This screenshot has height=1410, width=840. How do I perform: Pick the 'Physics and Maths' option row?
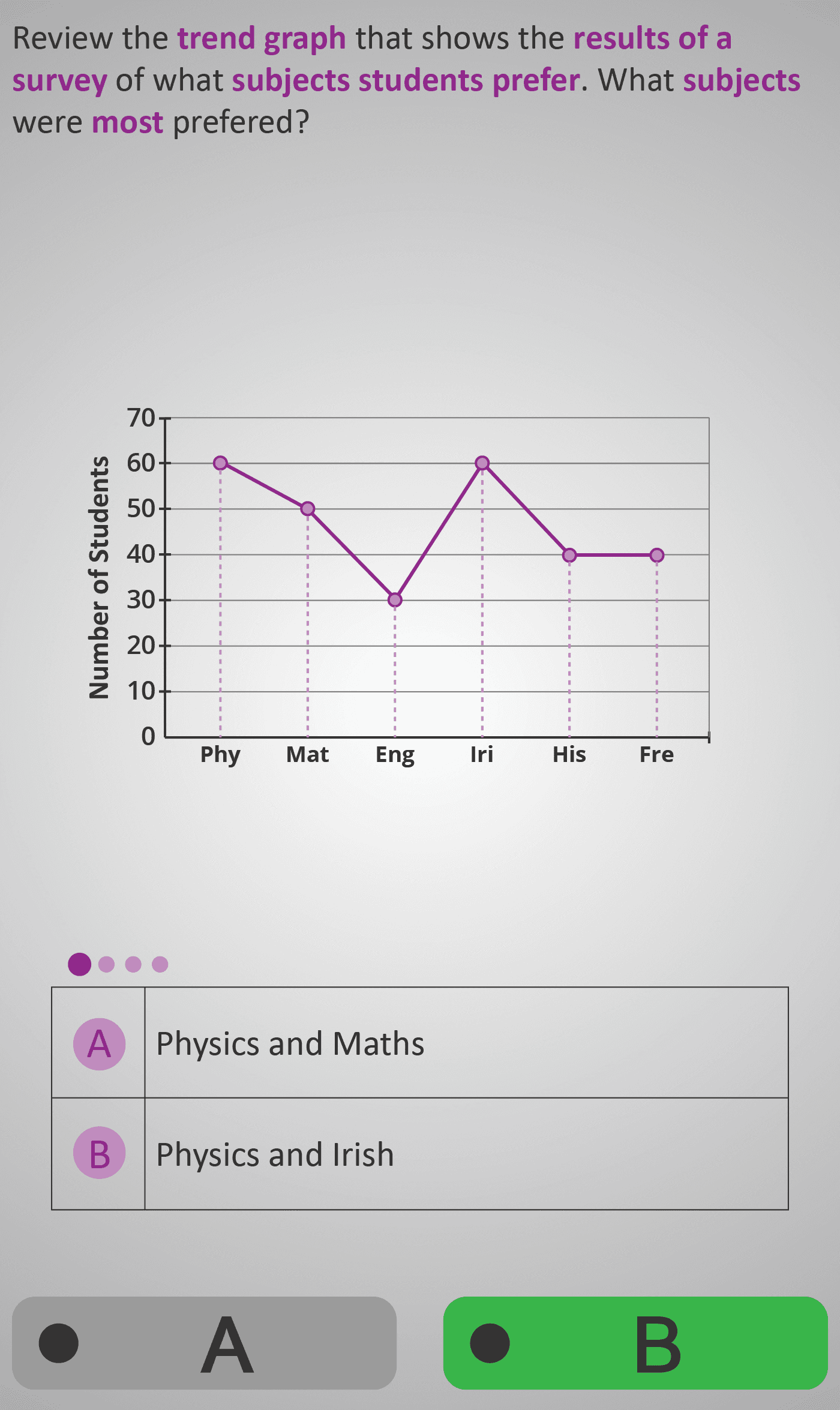[x=420, y=1043]
